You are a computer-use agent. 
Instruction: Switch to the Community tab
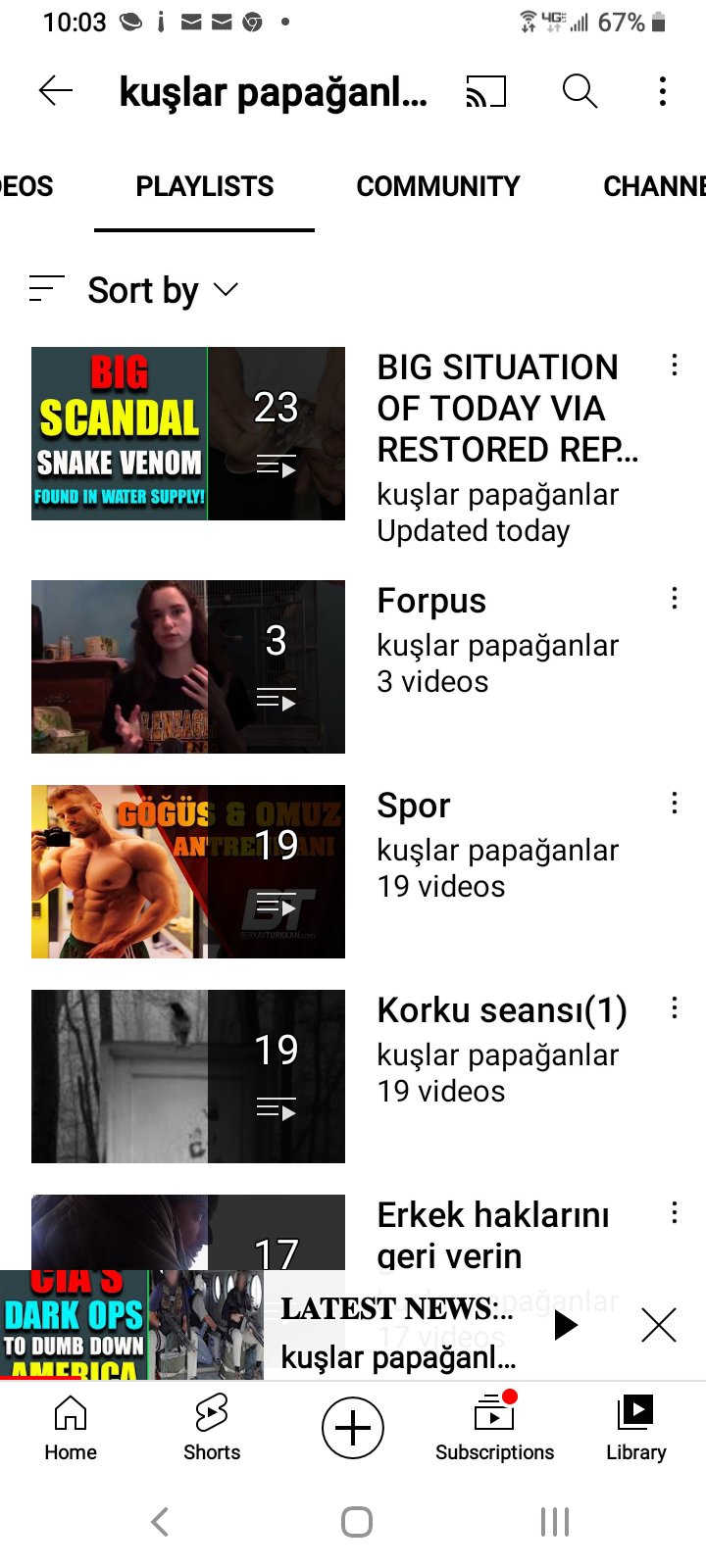437,186
